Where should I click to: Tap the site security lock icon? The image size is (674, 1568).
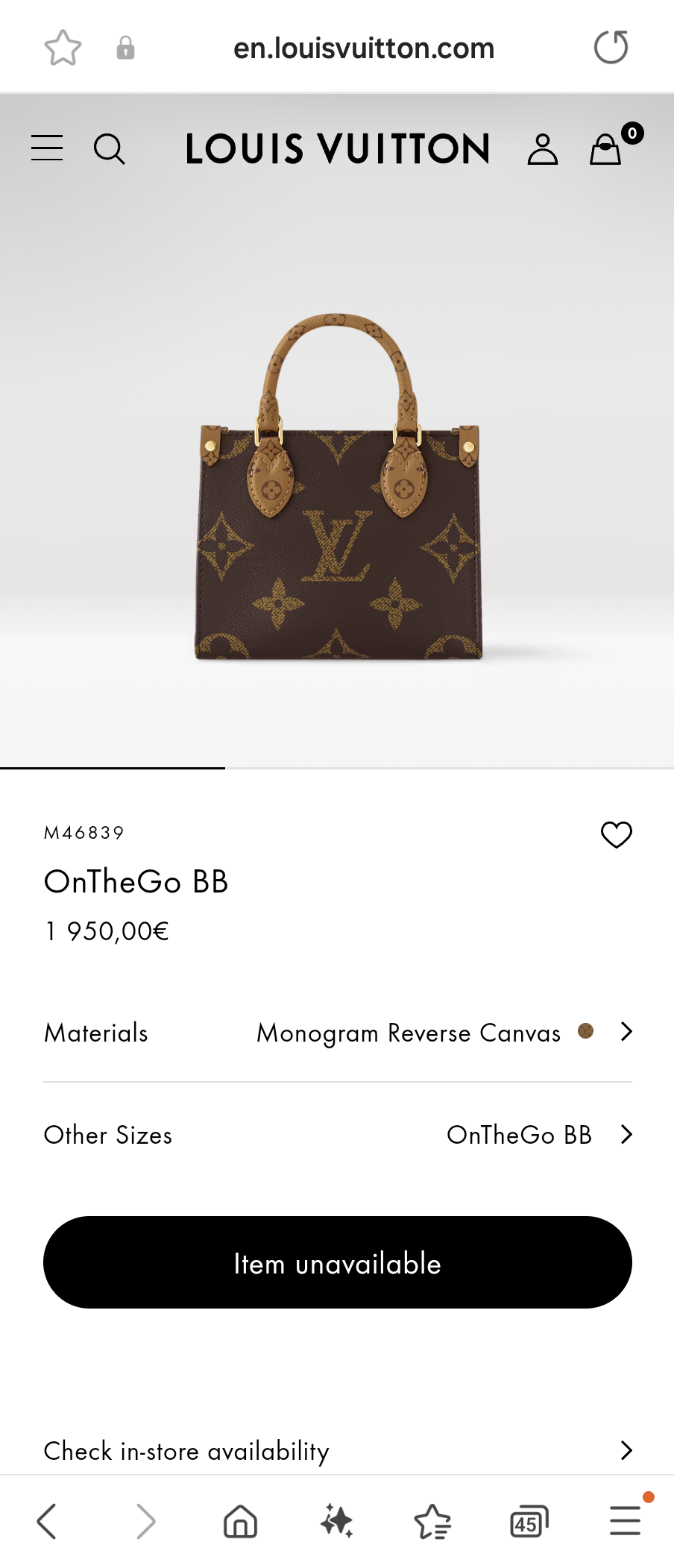click(x=125, y=47)
